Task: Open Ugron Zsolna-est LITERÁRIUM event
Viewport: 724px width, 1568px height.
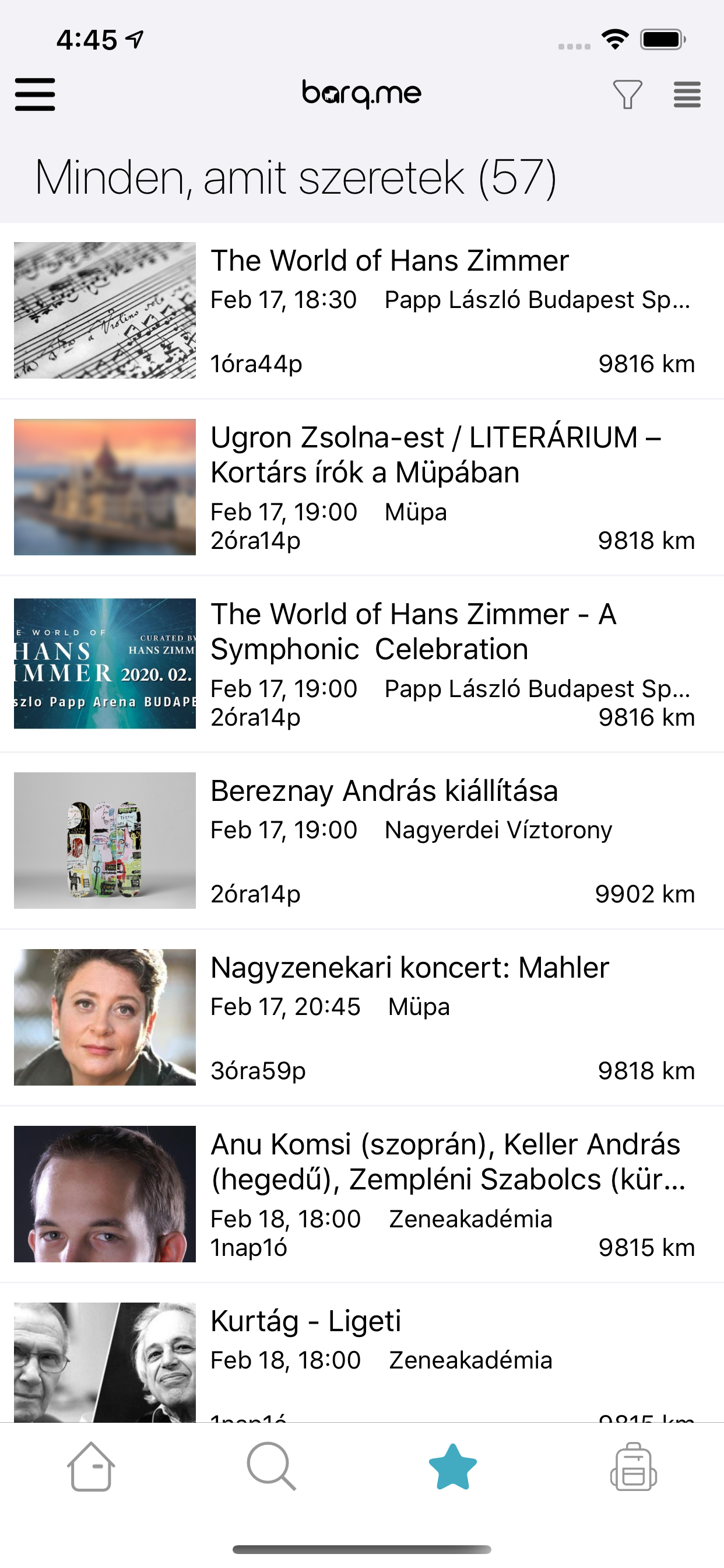Action: 435,454
